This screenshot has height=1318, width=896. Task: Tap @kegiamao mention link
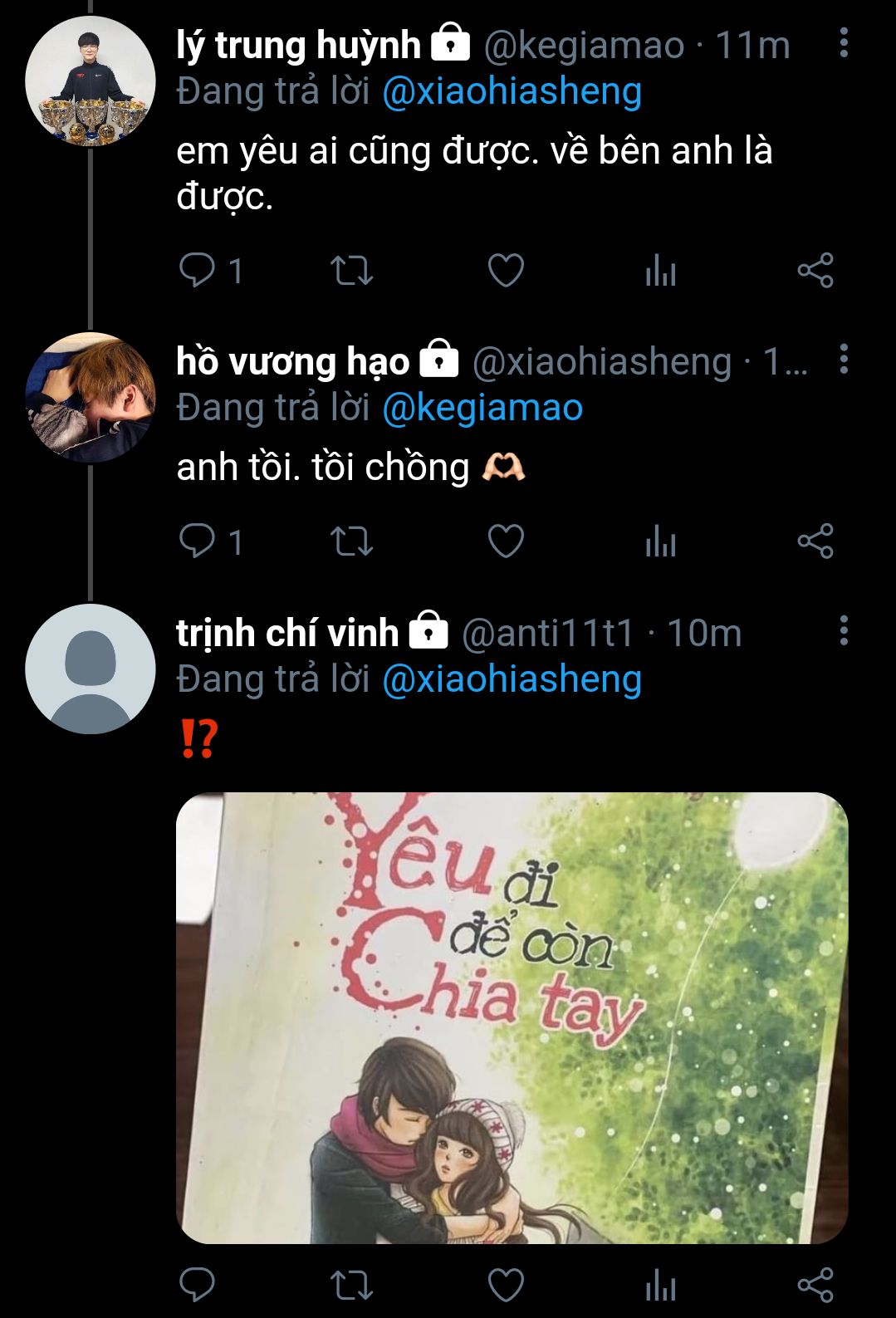(482, 408)
